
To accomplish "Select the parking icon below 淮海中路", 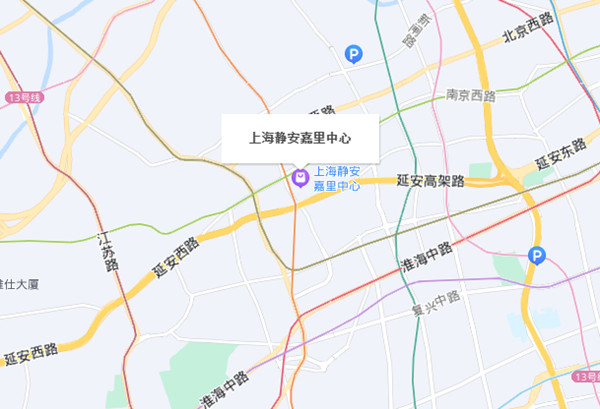I will tap(537, 257).
